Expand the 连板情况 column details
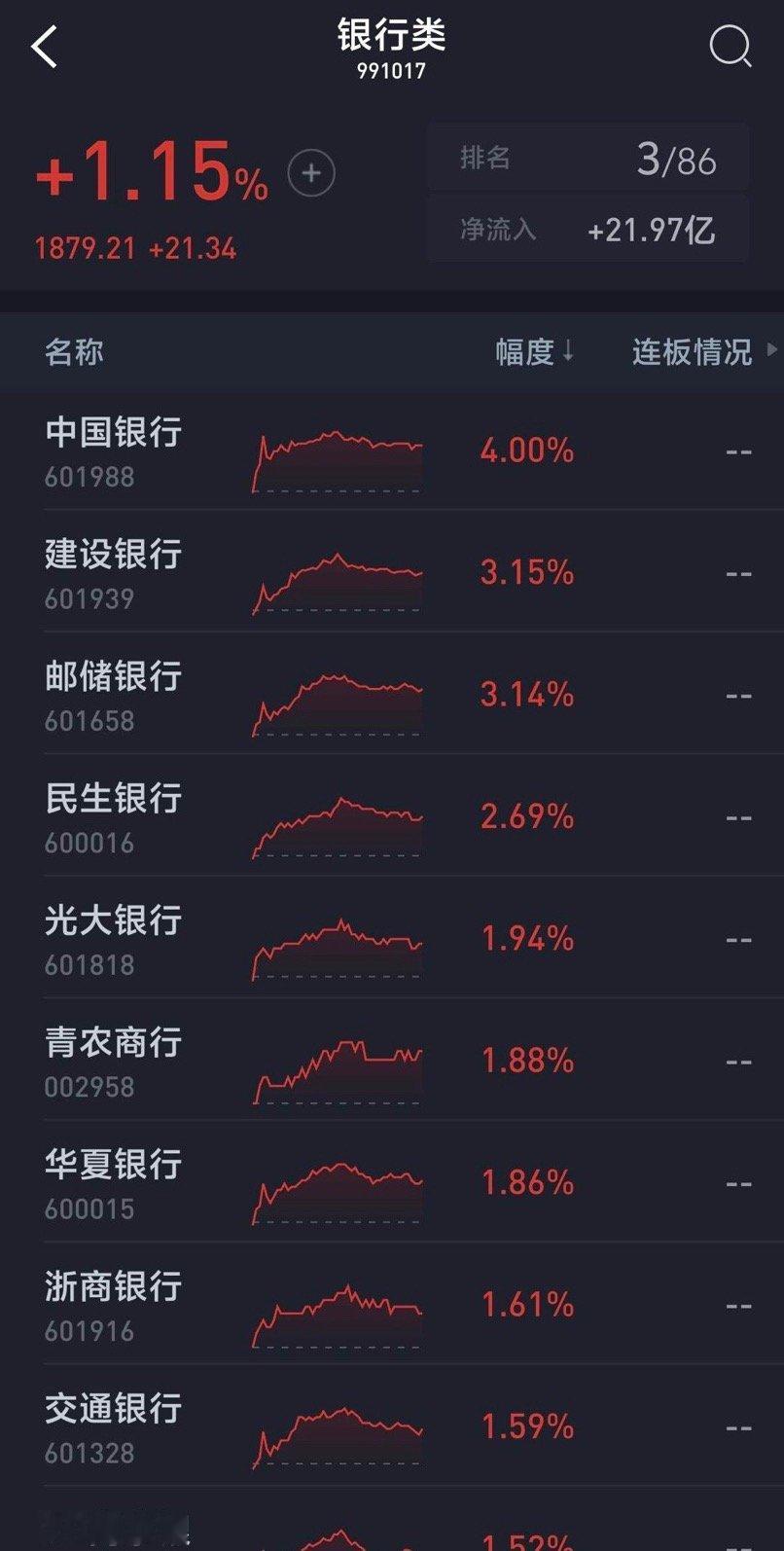This screenshot has height=1551, width=784. point(691,353)
